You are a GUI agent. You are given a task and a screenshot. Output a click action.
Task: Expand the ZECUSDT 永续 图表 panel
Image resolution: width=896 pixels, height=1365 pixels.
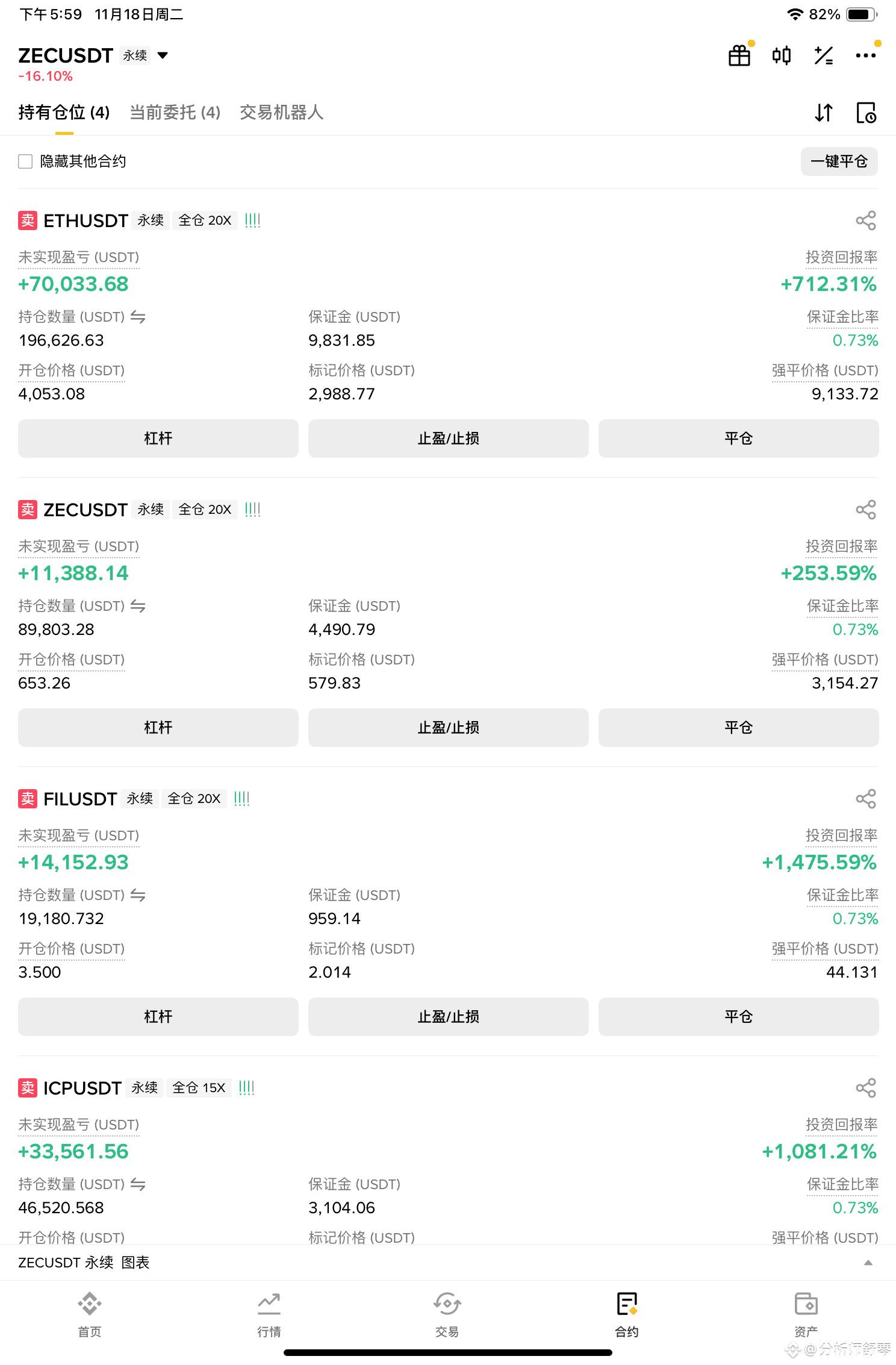868,1263
